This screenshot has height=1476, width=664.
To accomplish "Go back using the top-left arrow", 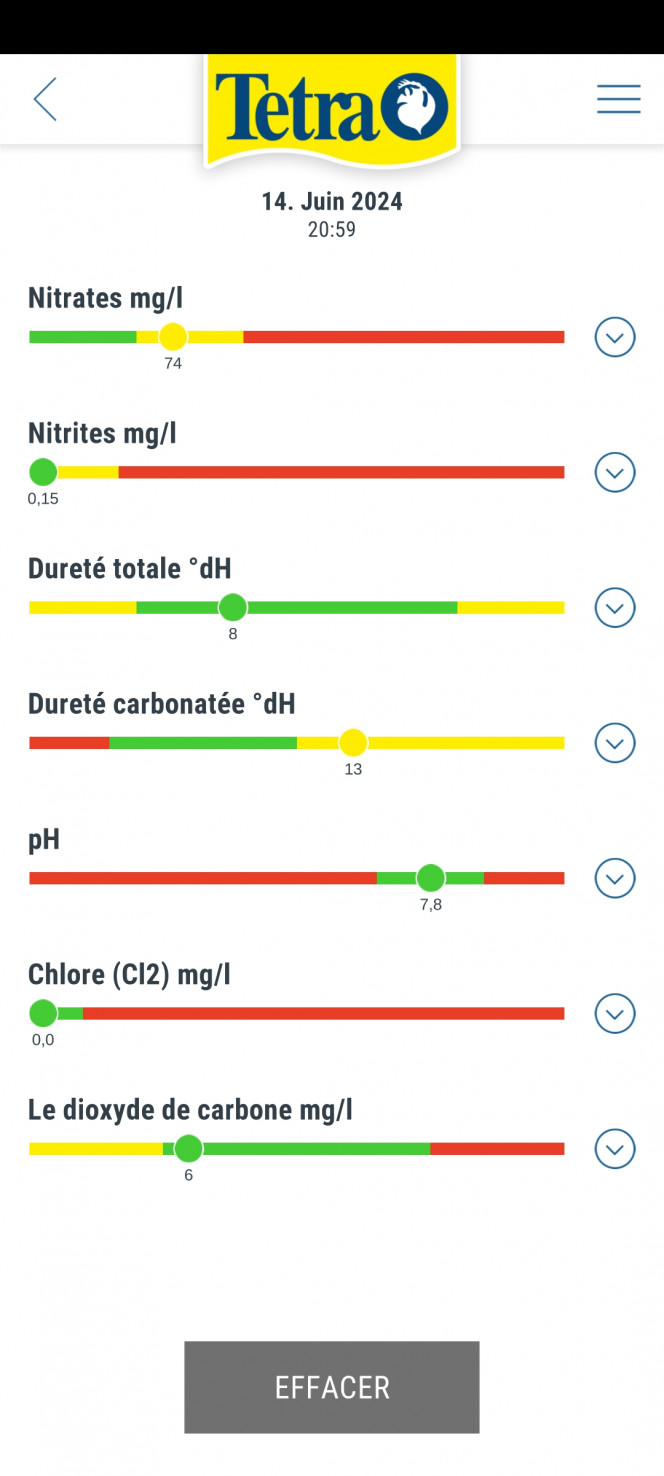I will coord(45,99).
